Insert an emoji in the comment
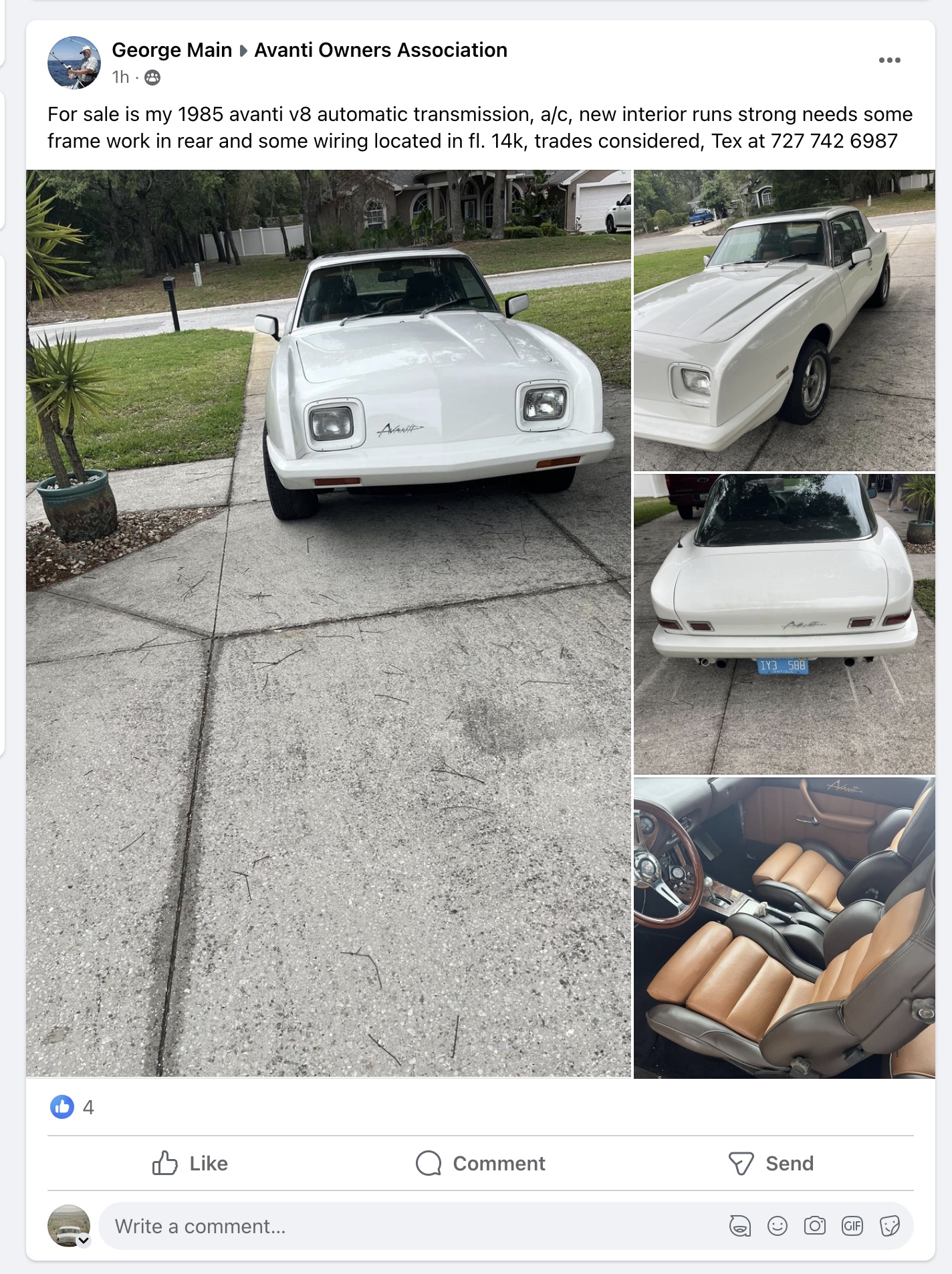The height and width of the screenshot is (1274, 952). point(778,1227)
